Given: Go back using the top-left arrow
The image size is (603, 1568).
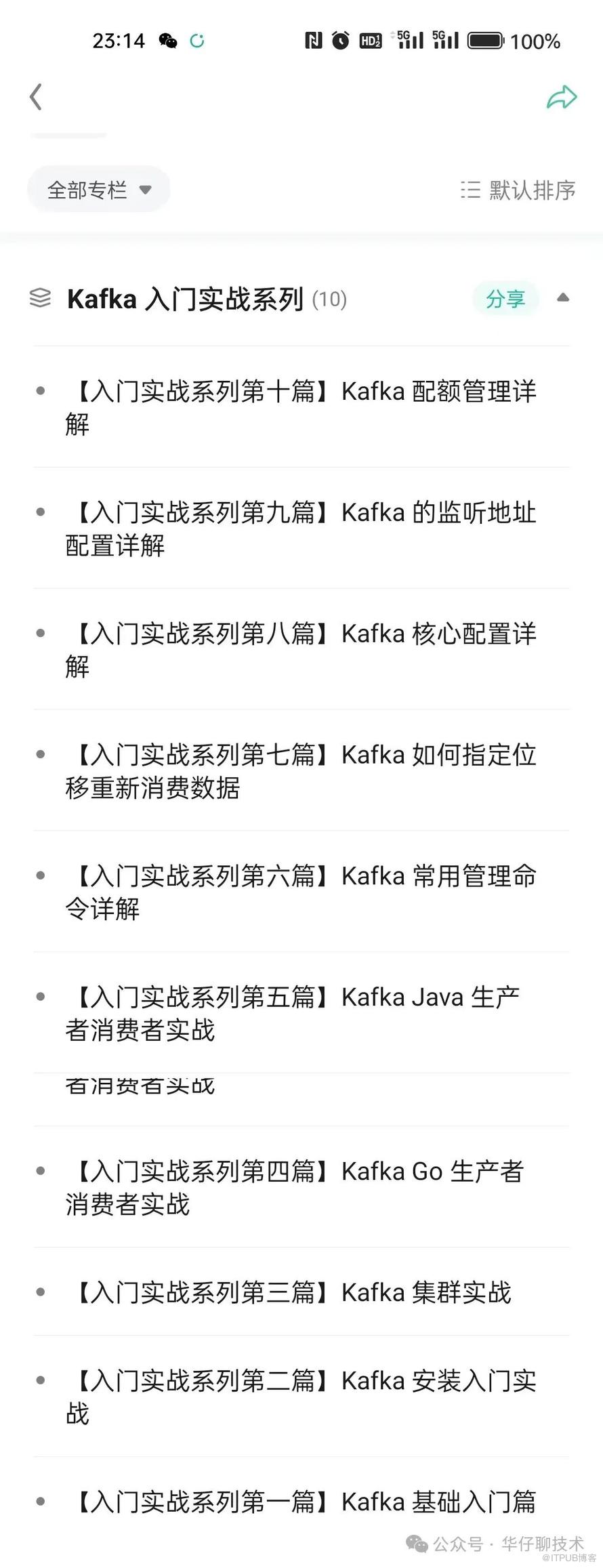Looking at the screenshot, I should [x=37, y=97].
